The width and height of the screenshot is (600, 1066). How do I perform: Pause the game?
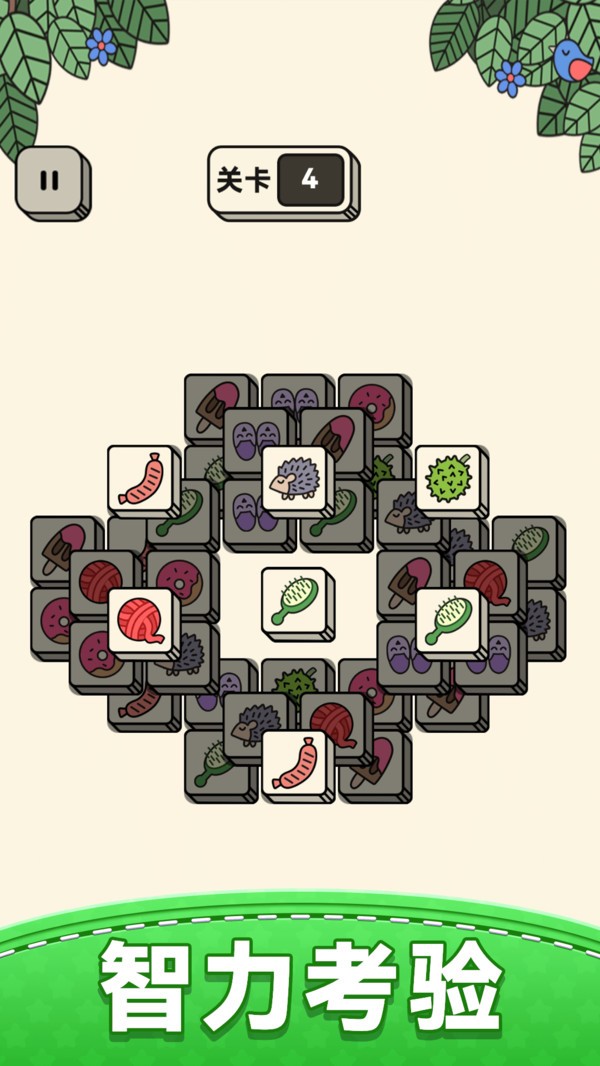pos(50,181)
